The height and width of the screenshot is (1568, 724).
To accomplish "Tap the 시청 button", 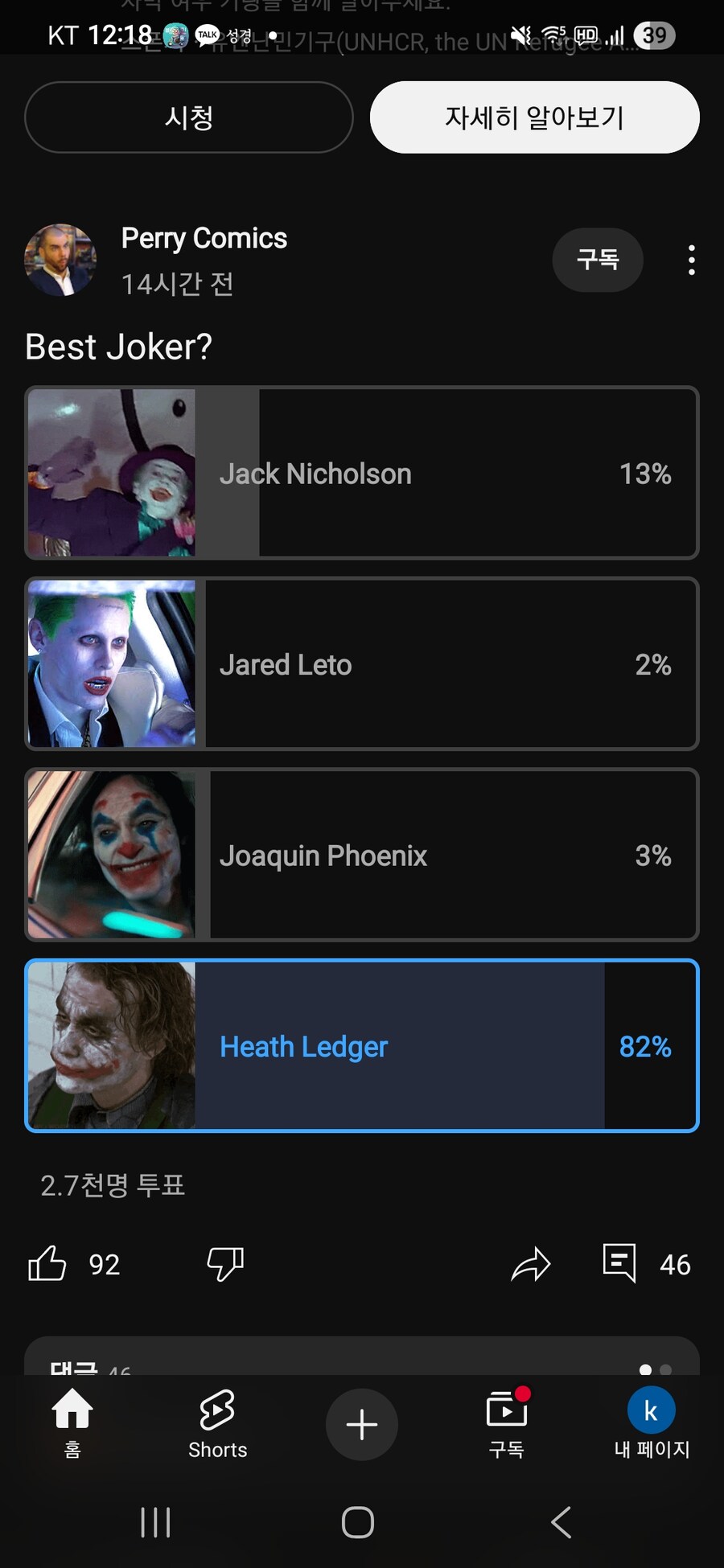I will point(189,117).
